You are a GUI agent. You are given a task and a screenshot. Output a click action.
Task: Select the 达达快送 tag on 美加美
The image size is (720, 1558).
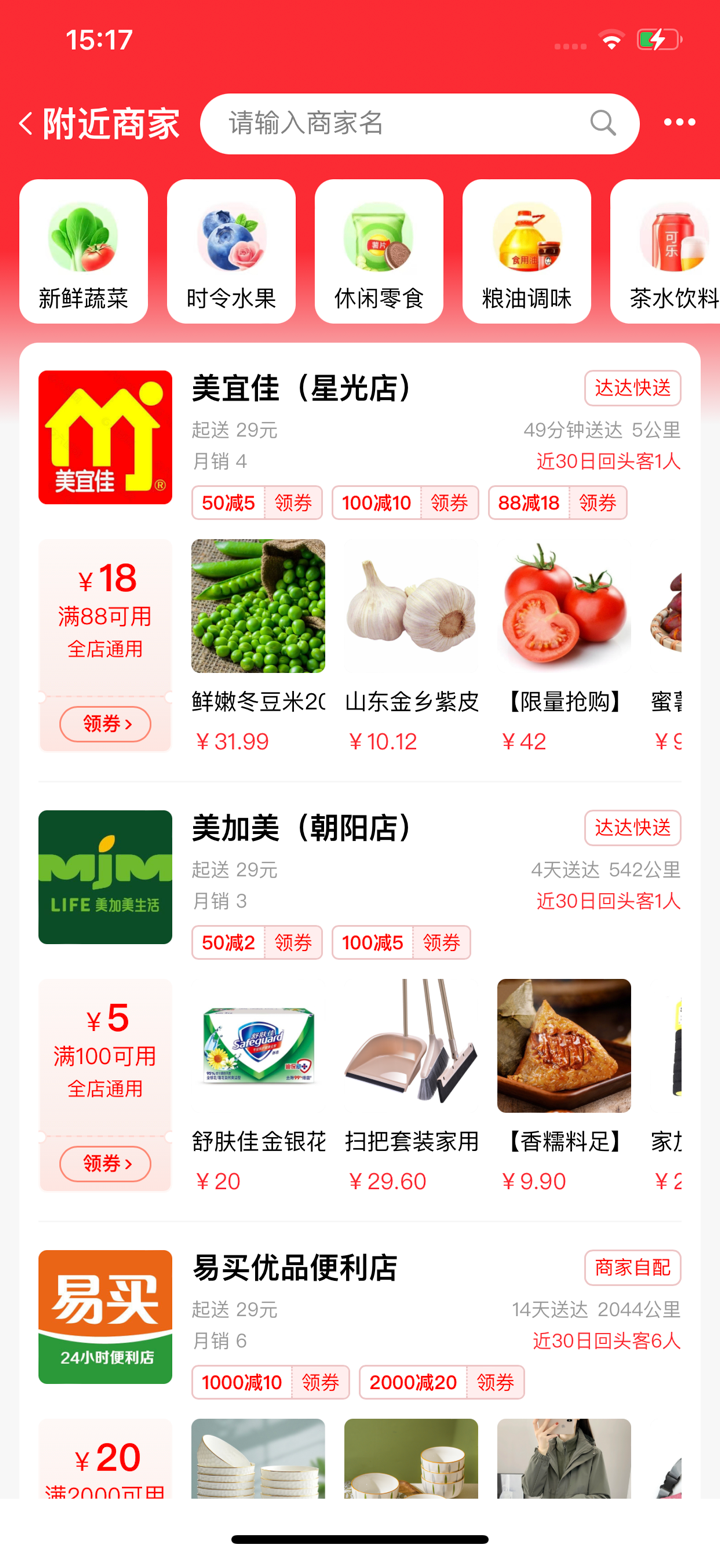click(632, 827)
